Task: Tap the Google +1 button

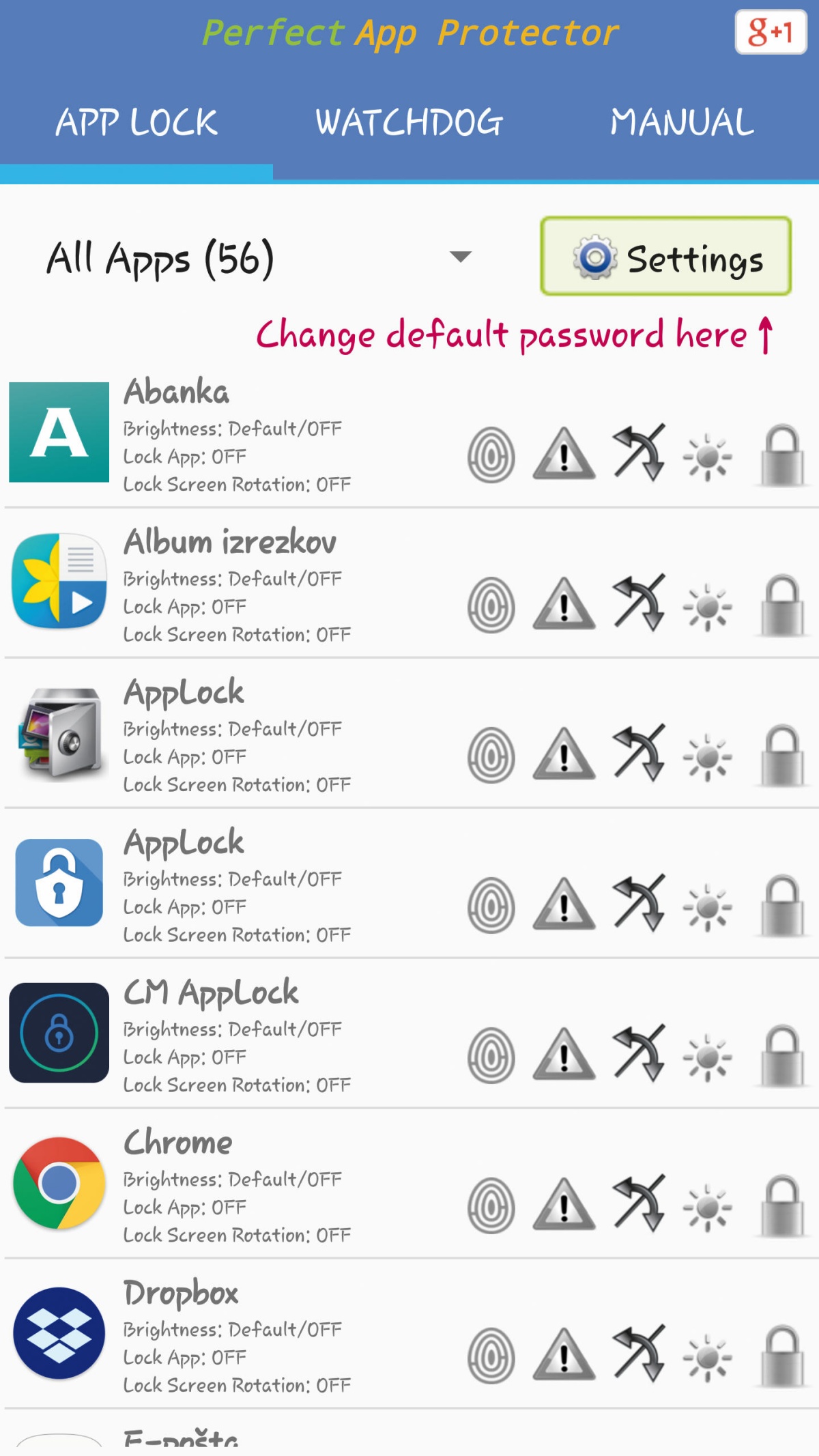Action: coord(771,31)
